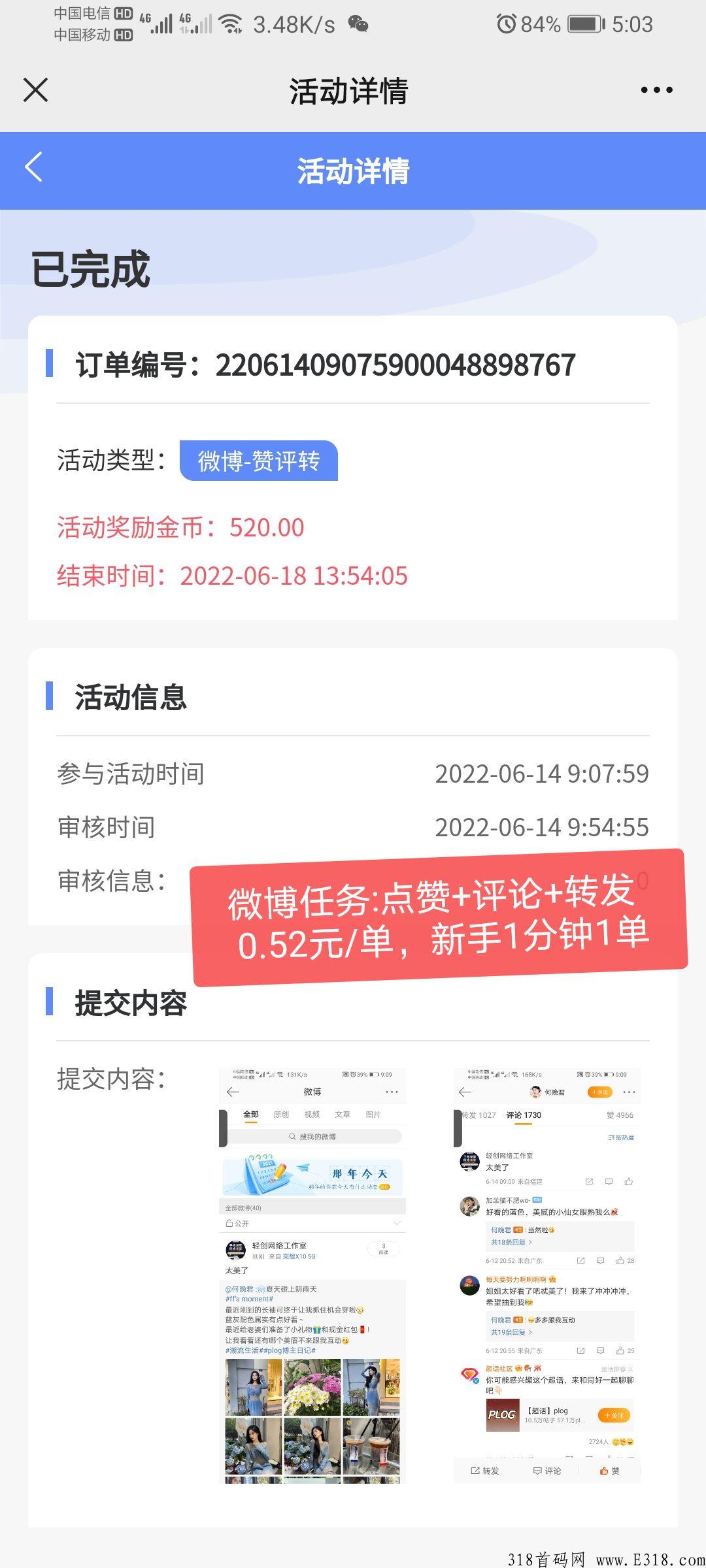Image resolution: width=706 pixels, height=1568 pixels.
Task: Tap the like icon showing 25 on the comment
Action: (620, 1350)
